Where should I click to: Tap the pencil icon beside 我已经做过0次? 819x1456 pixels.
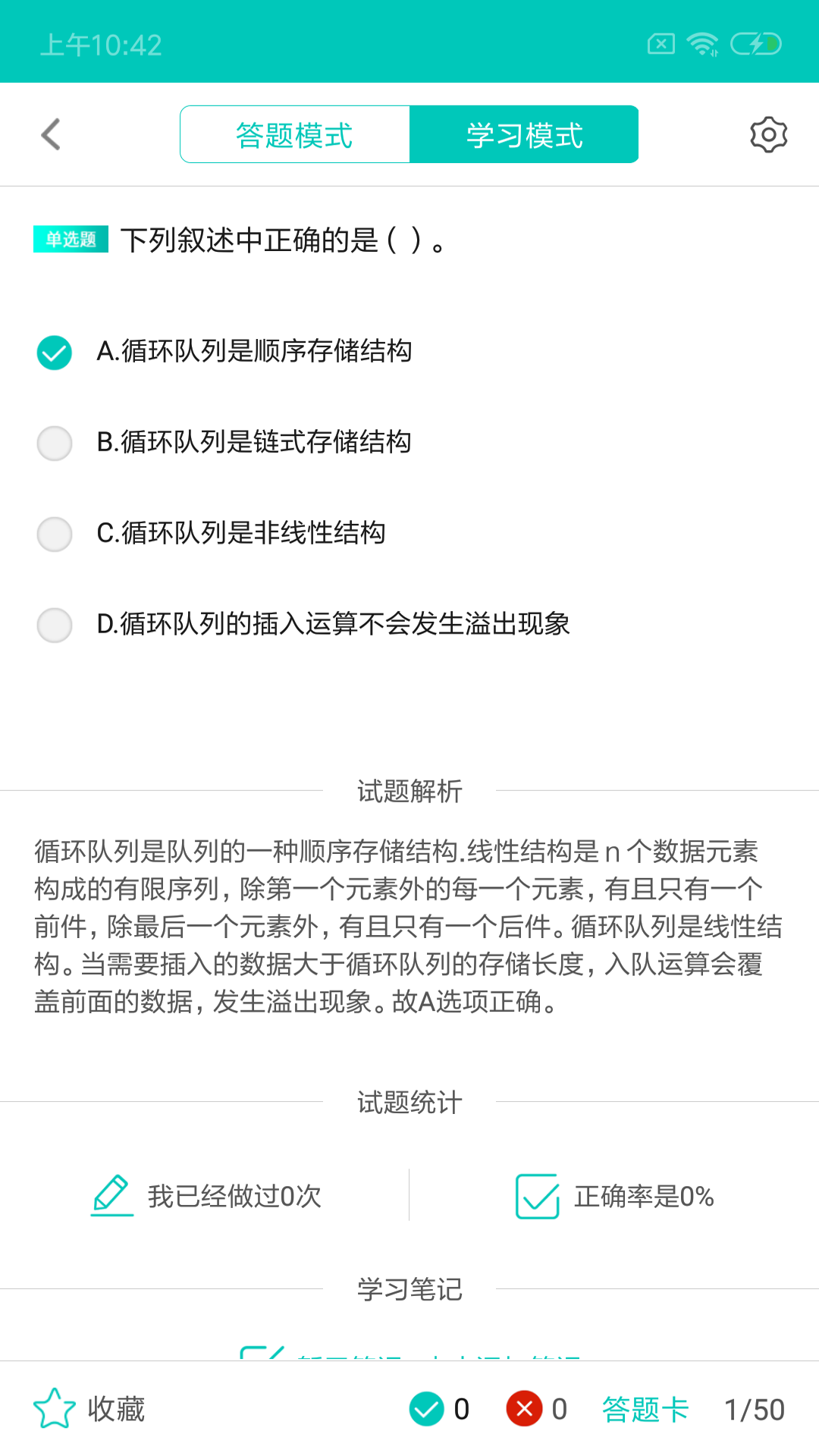click(x=111, y=1197)
